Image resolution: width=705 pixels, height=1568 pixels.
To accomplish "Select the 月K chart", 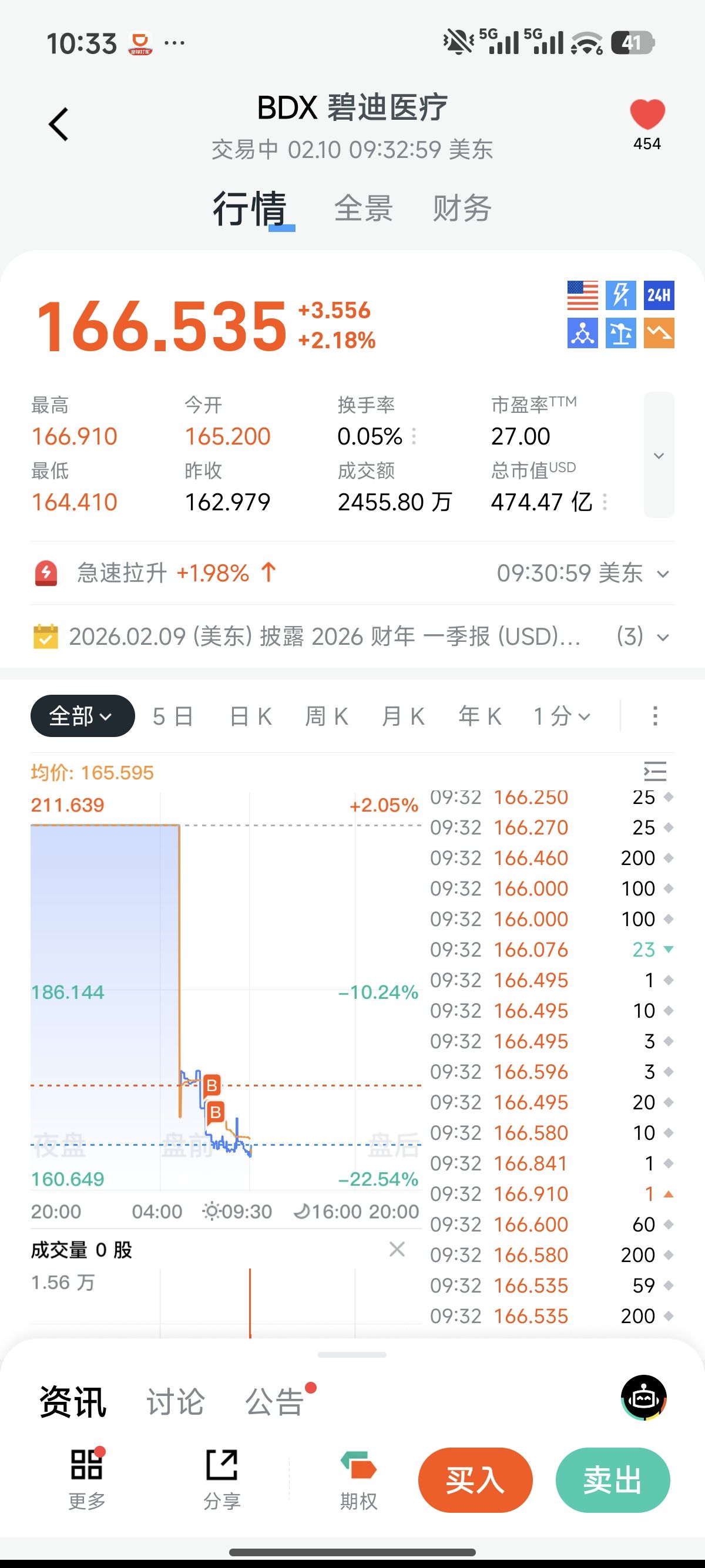I will 403,716.
